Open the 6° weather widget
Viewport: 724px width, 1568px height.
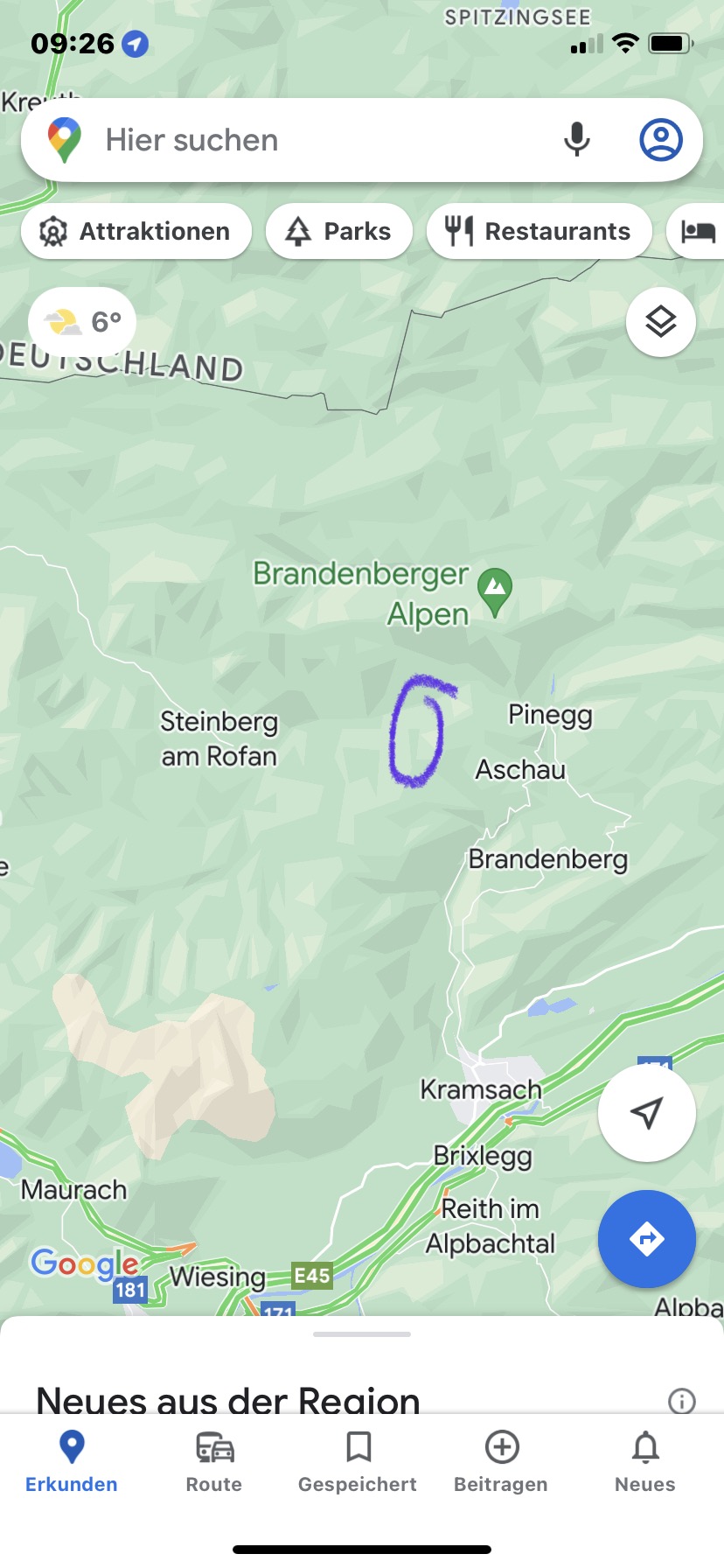coord(82,322)
